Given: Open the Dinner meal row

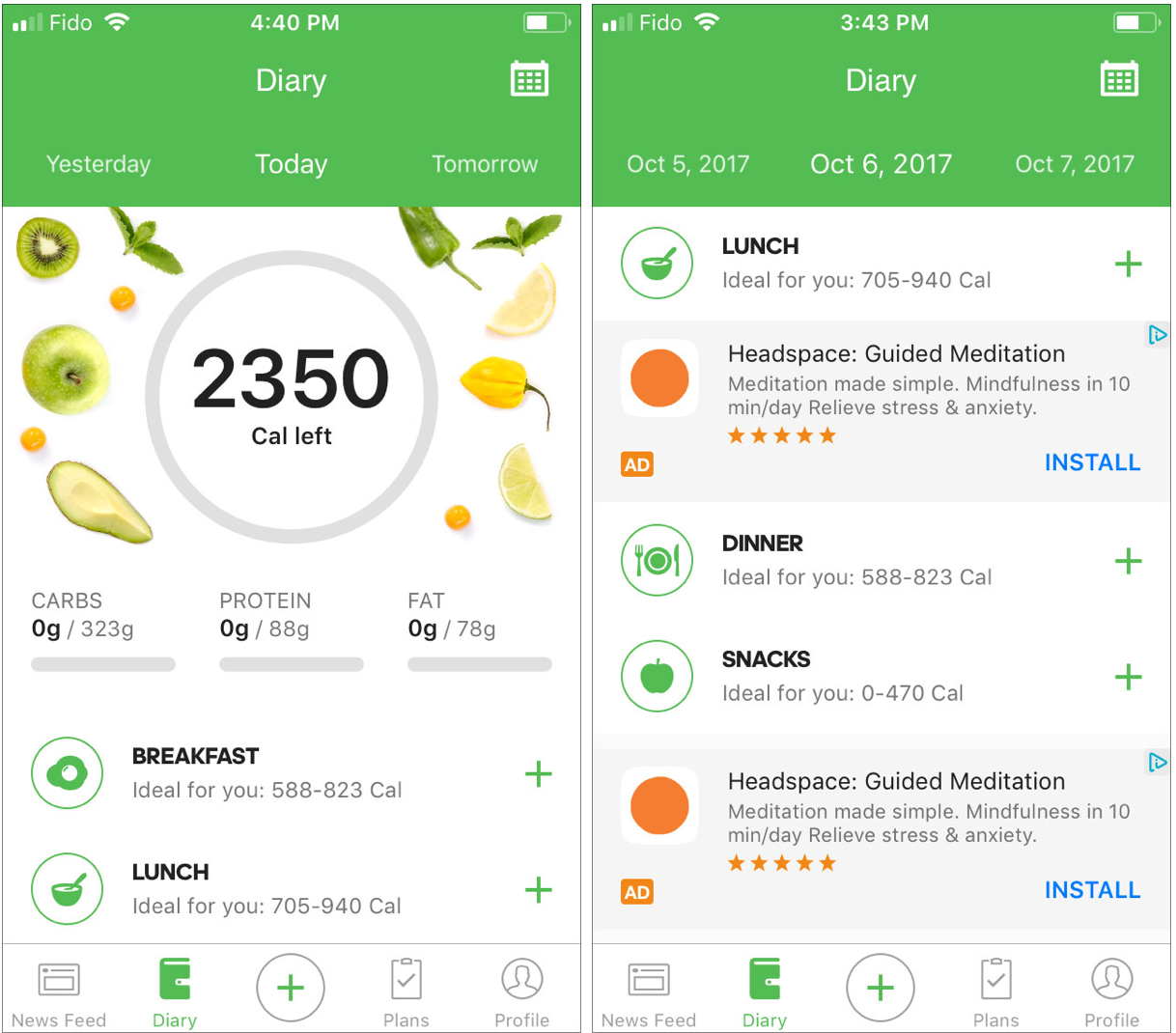Looking at the screenshot, I should point(881,561).
